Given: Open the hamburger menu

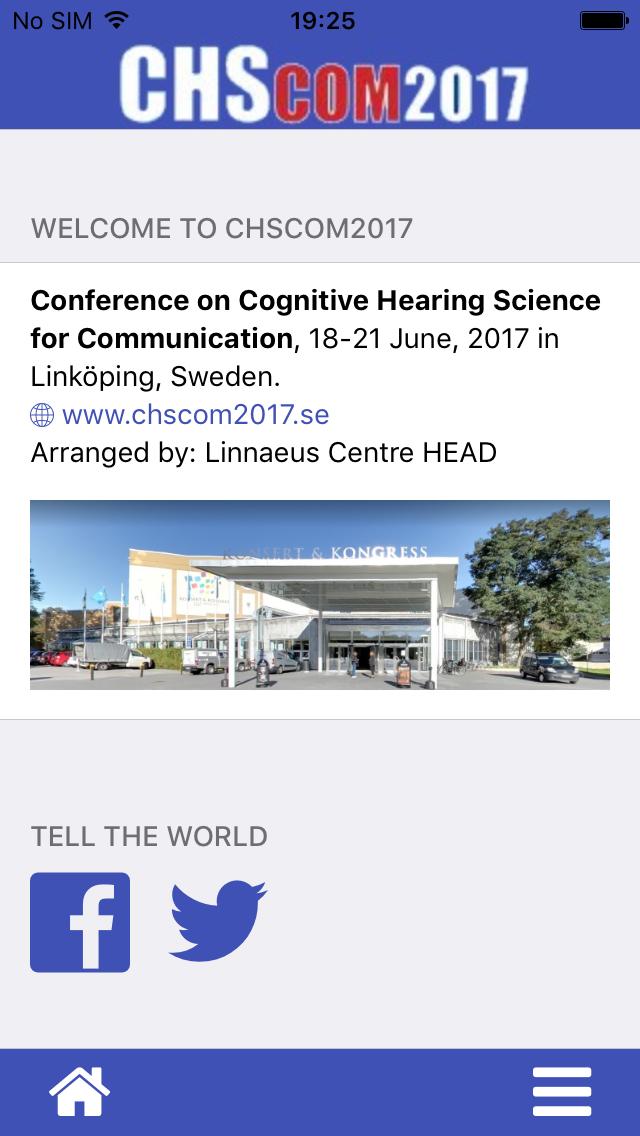Looking at the screenshot, I should coord(562,1091).
